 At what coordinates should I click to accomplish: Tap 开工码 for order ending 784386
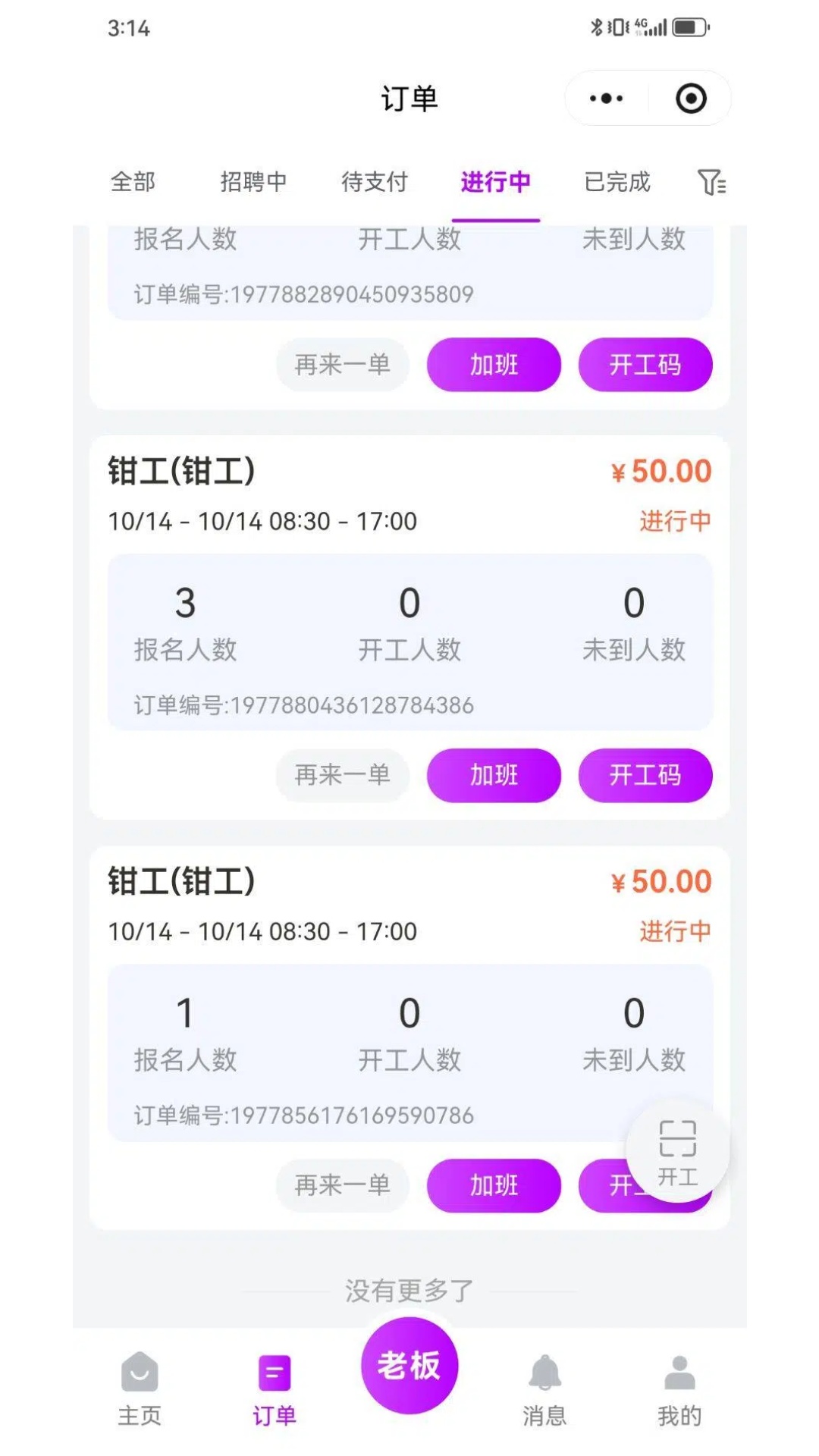645,775
